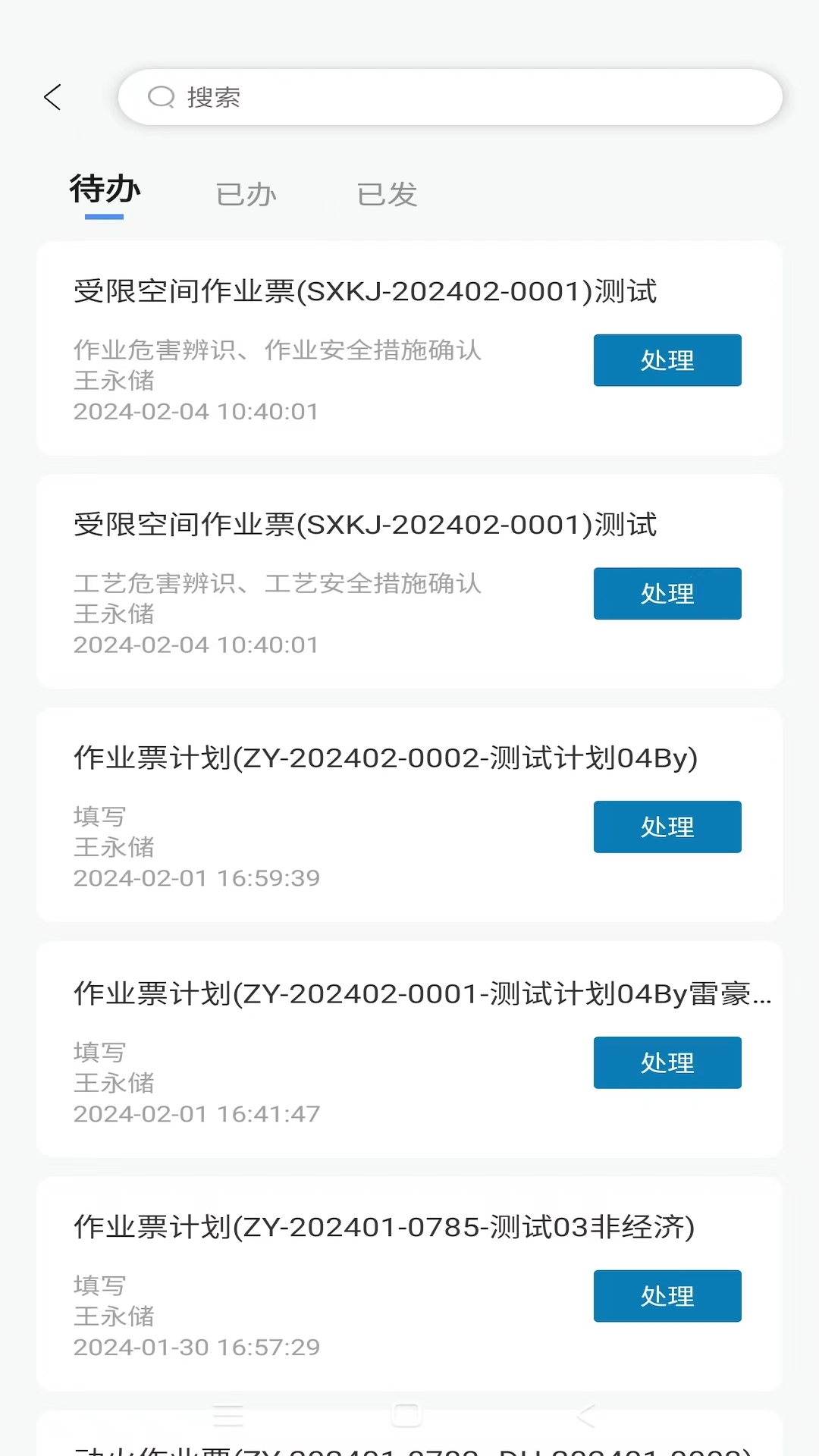Open the second 受限空间作业票 card details
Image resolution: width=819 pixels, height=1456 pixels.
[367, 524]
